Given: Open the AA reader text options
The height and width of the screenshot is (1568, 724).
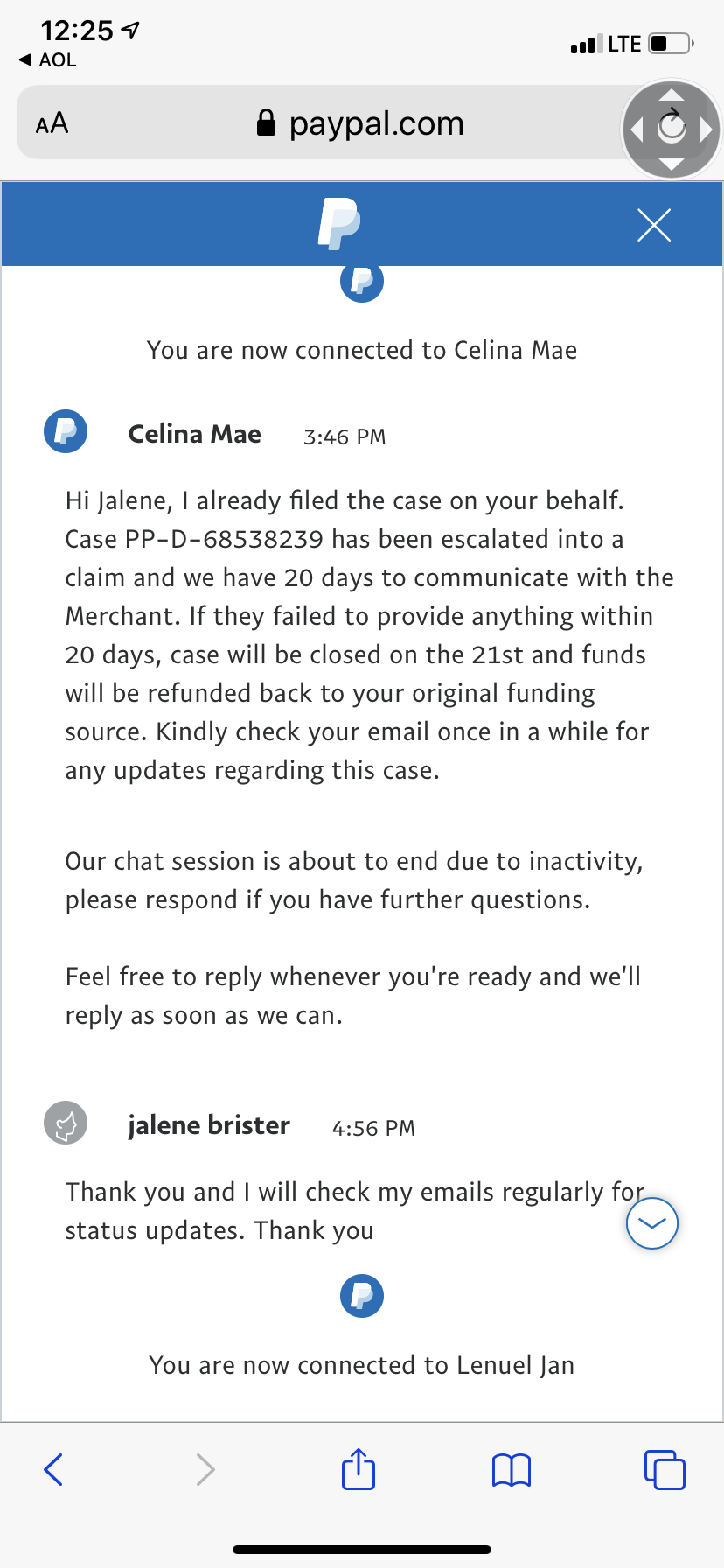Looking at the screenshot, I should pyautogui.click(x=52, y=123).
